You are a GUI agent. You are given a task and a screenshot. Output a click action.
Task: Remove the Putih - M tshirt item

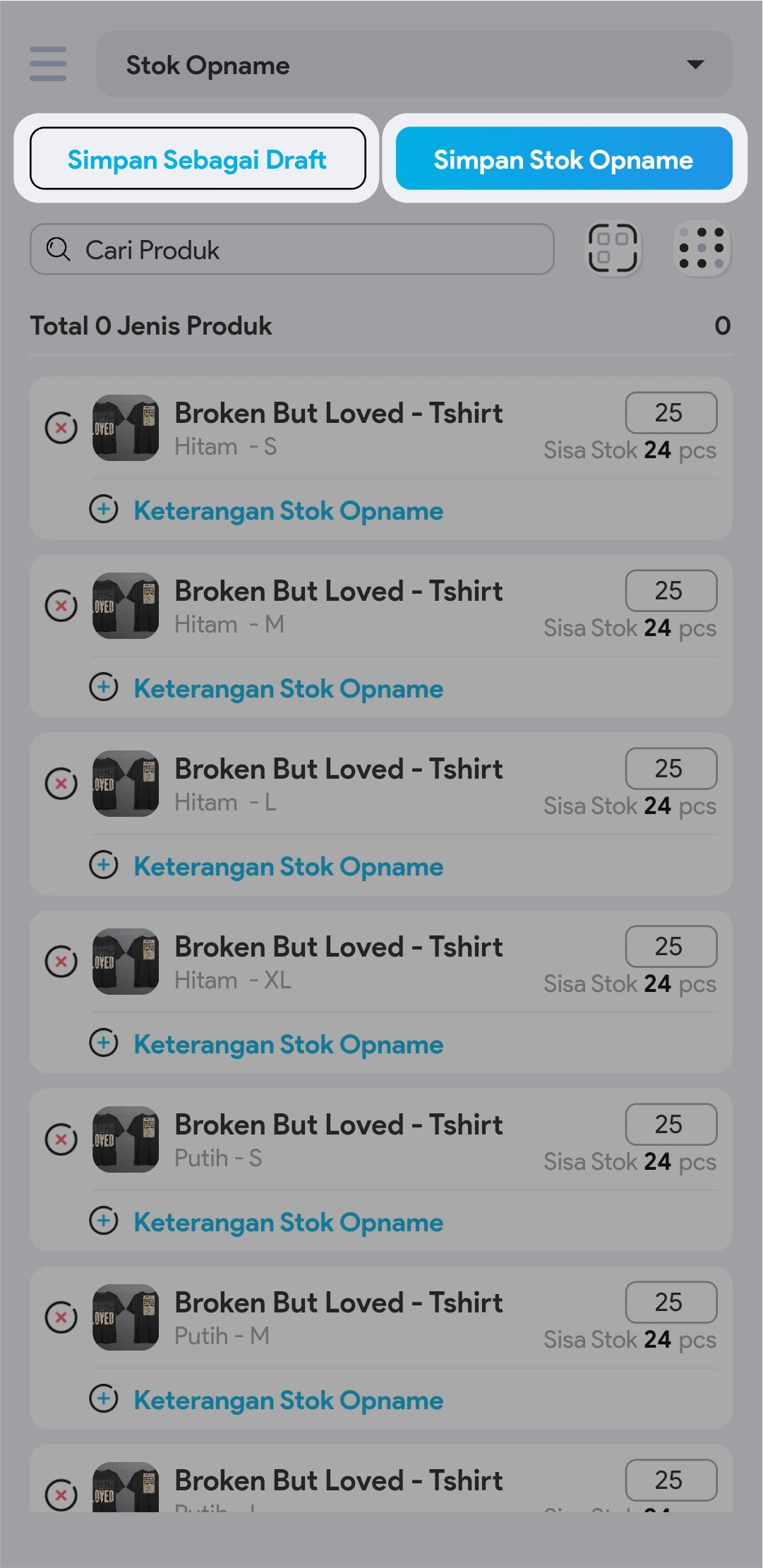[61, 1317]
